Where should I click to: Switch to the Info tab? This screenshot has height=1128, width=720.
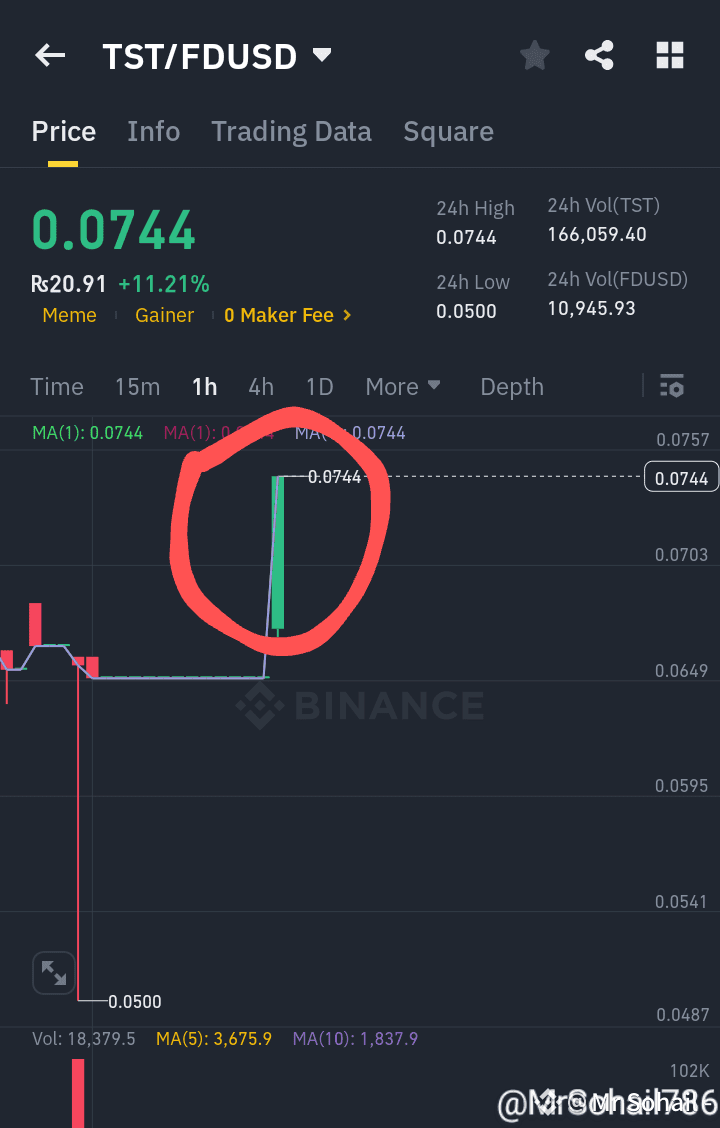[x=153, y=132]
